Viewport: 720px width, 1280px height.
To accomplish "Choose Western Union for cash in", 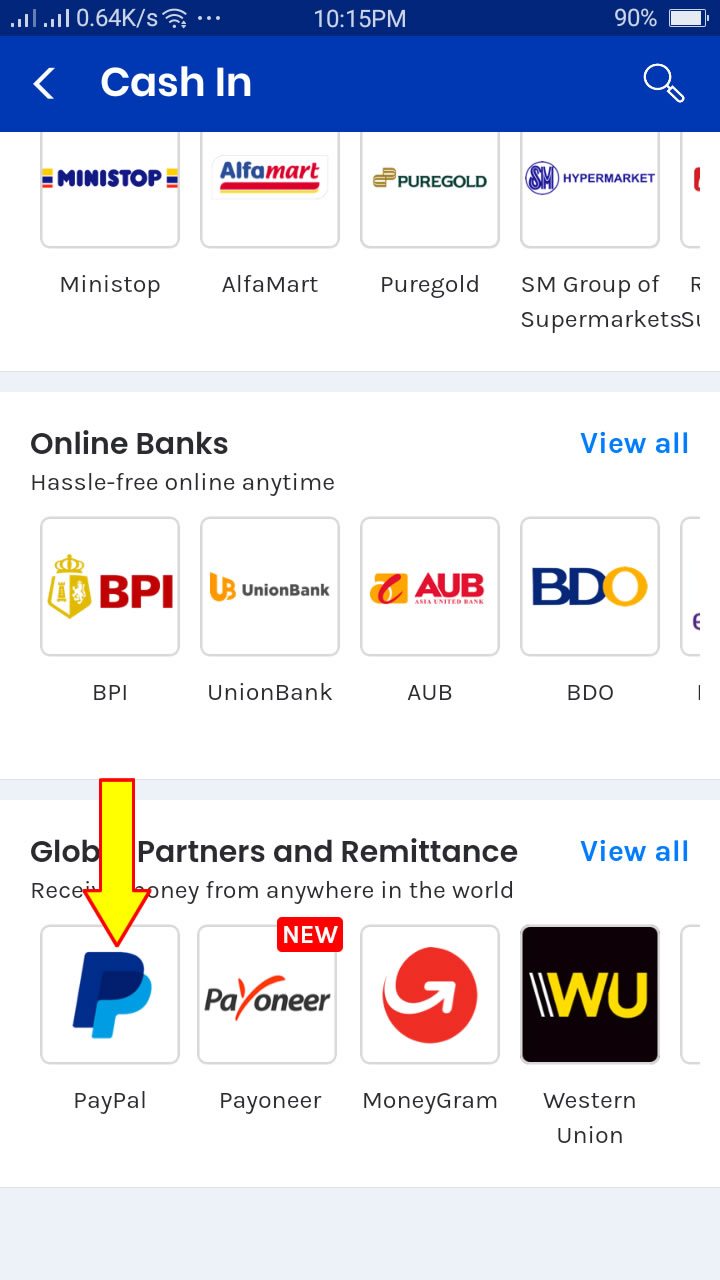I will (x=590, y=994).
